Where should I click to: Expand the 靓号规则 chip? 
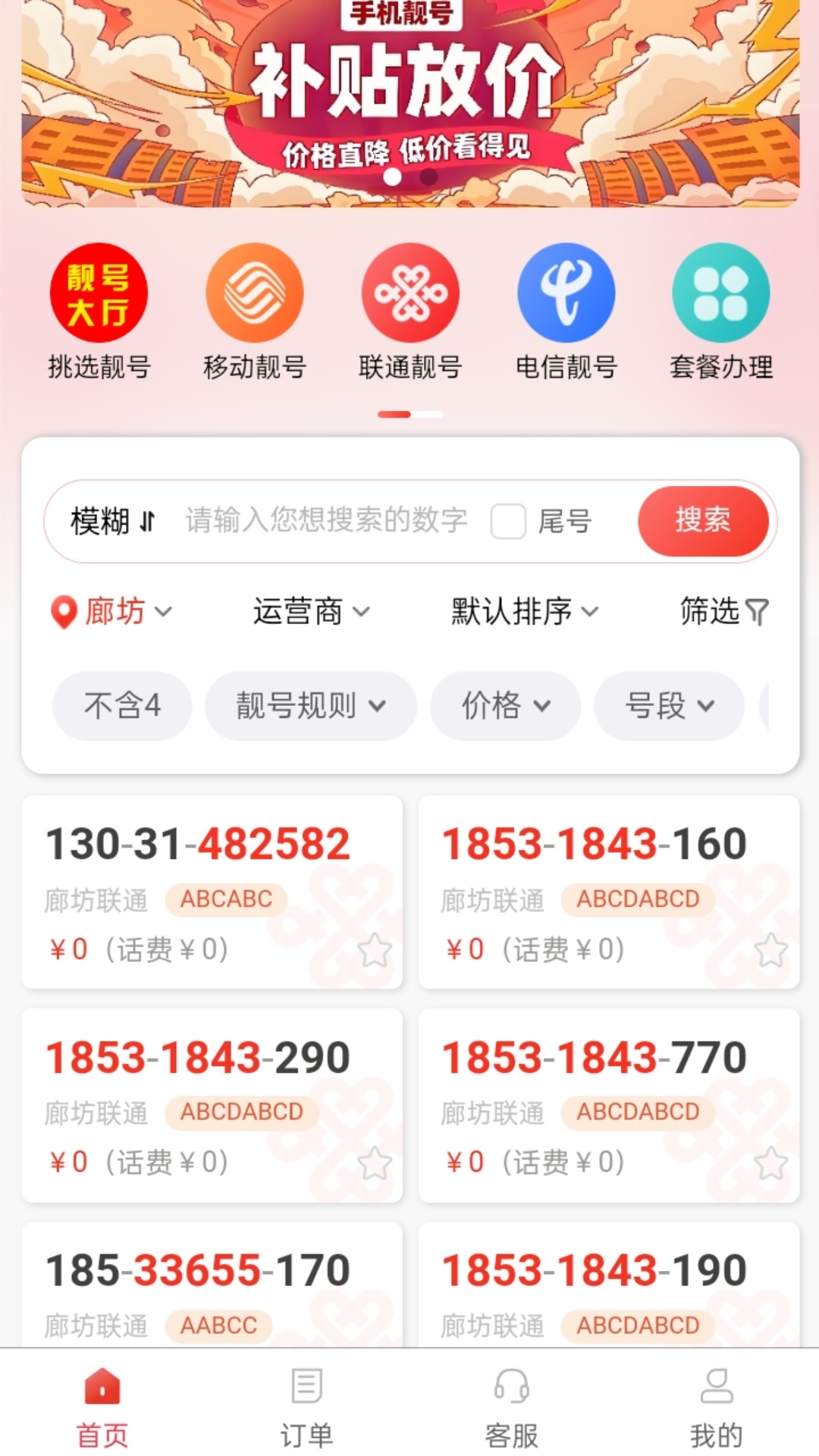(311, 706)
